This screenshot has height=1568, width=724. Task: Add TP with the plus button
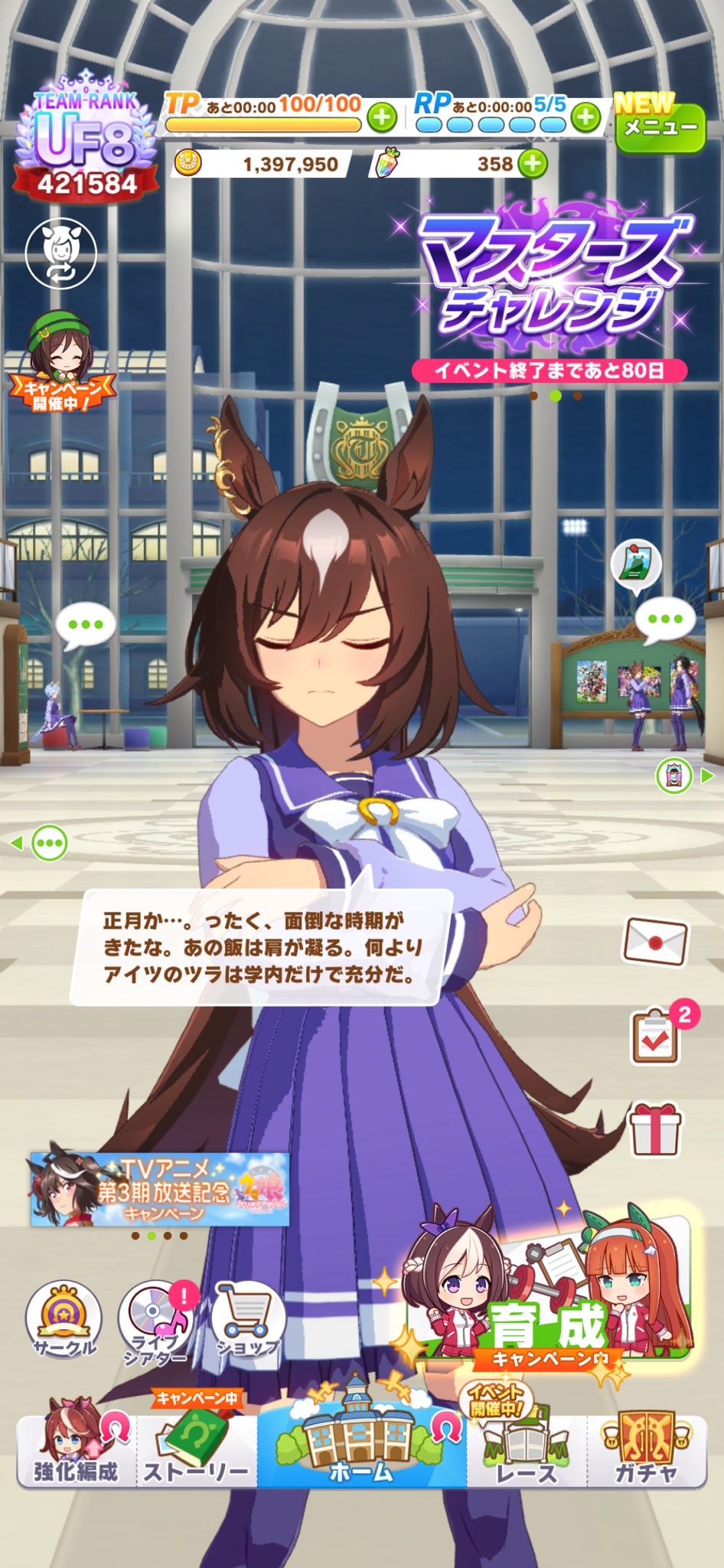coord(382,118)
